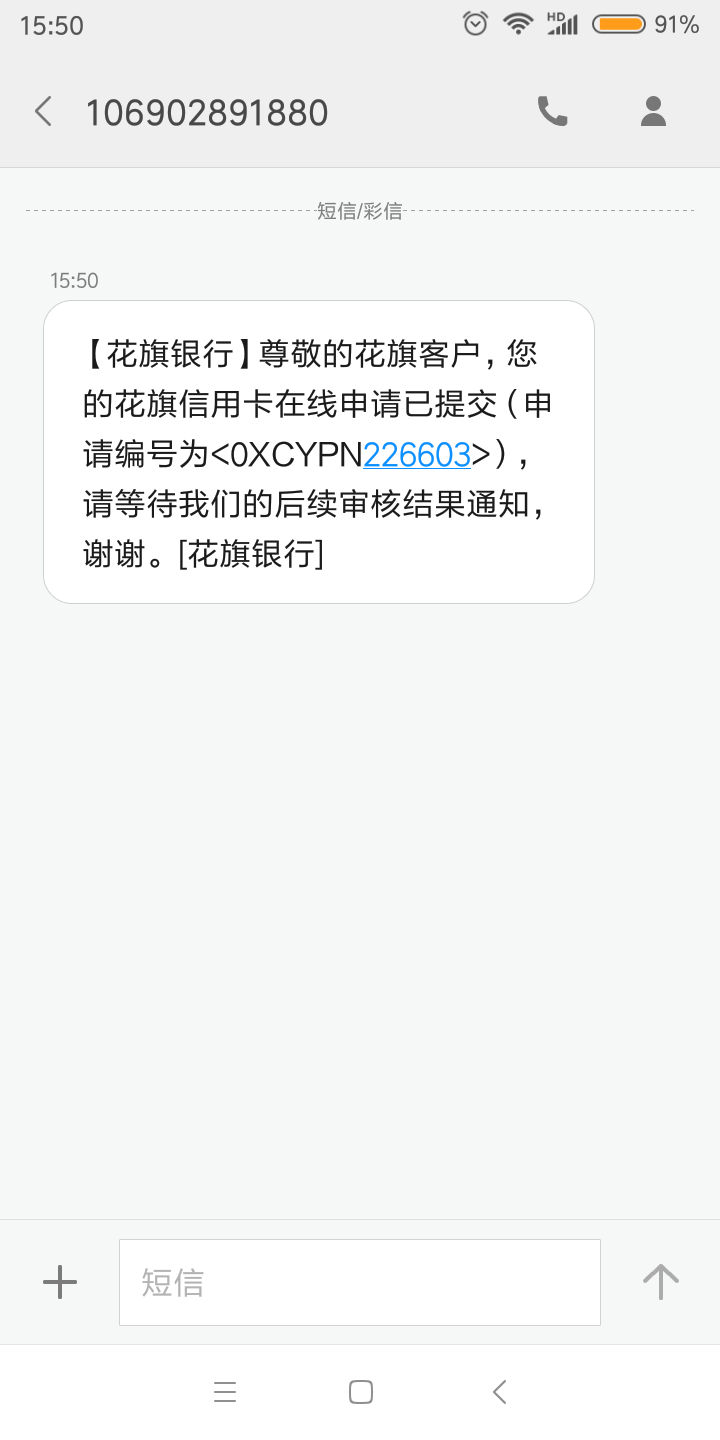Screen dimensions: 720x1440
Task: Open the system recent apps menu
Action: (x=225, y=1391)
